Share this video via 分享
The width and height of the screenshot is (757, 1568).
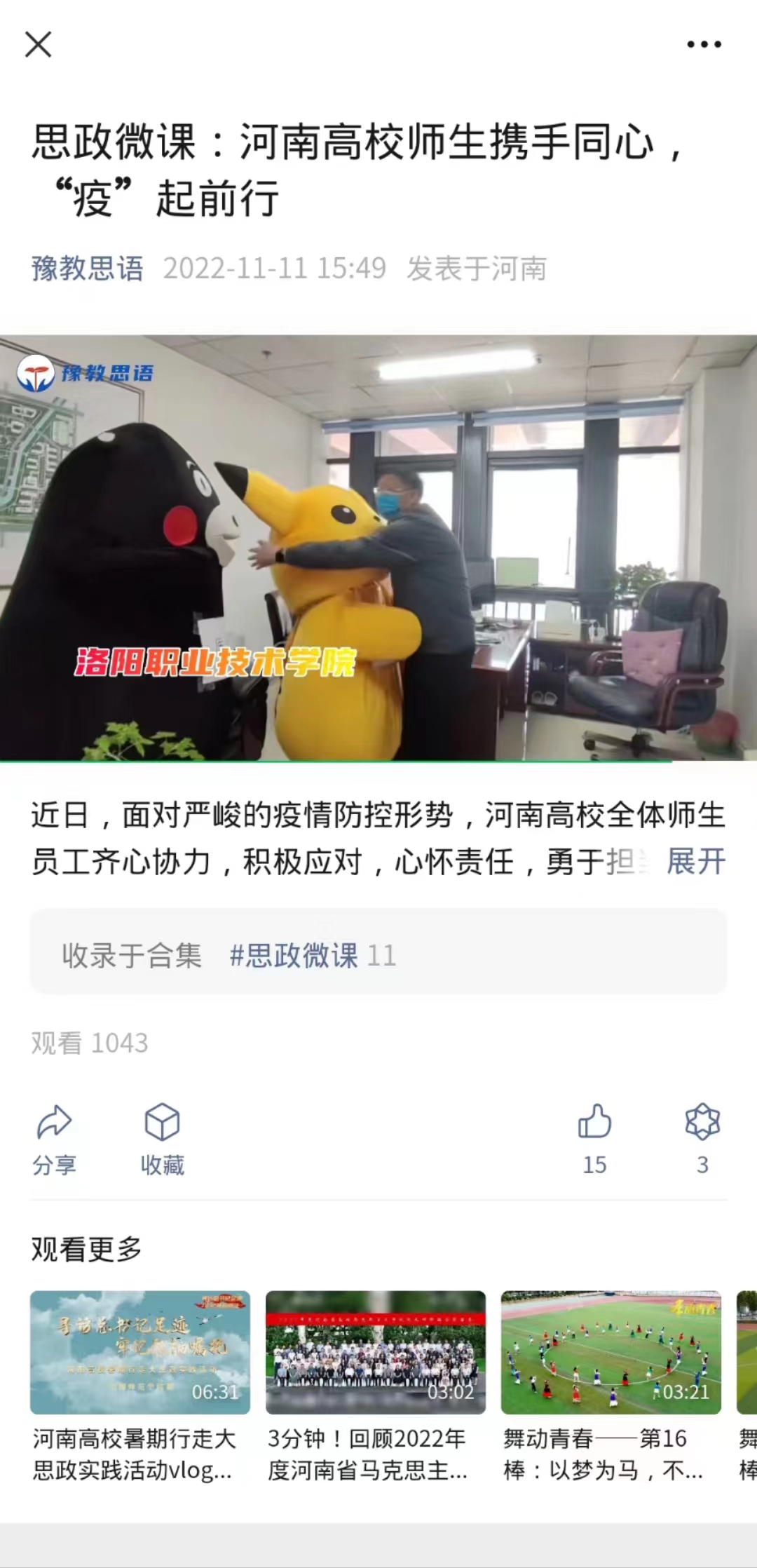[x=54, y=1137]
